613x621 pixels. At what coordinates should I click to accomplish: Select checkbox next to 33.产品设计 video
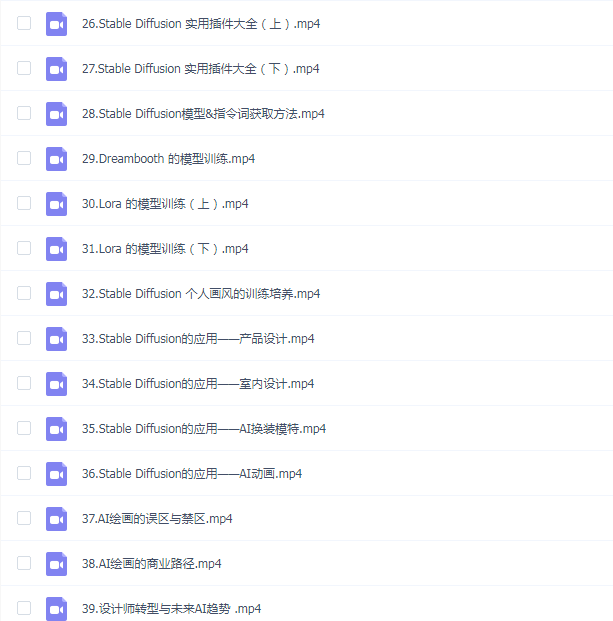24,339
